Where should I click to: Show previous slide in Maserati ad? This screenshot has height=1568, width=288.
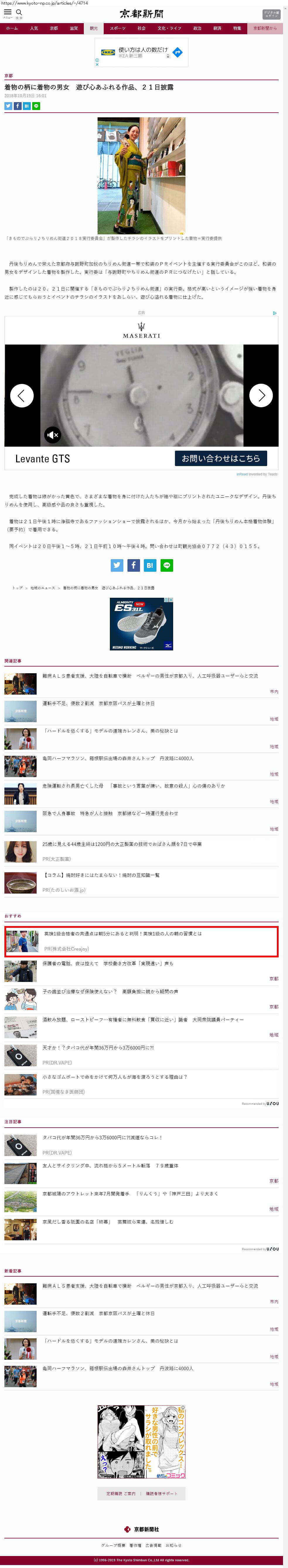click(22, 396)
